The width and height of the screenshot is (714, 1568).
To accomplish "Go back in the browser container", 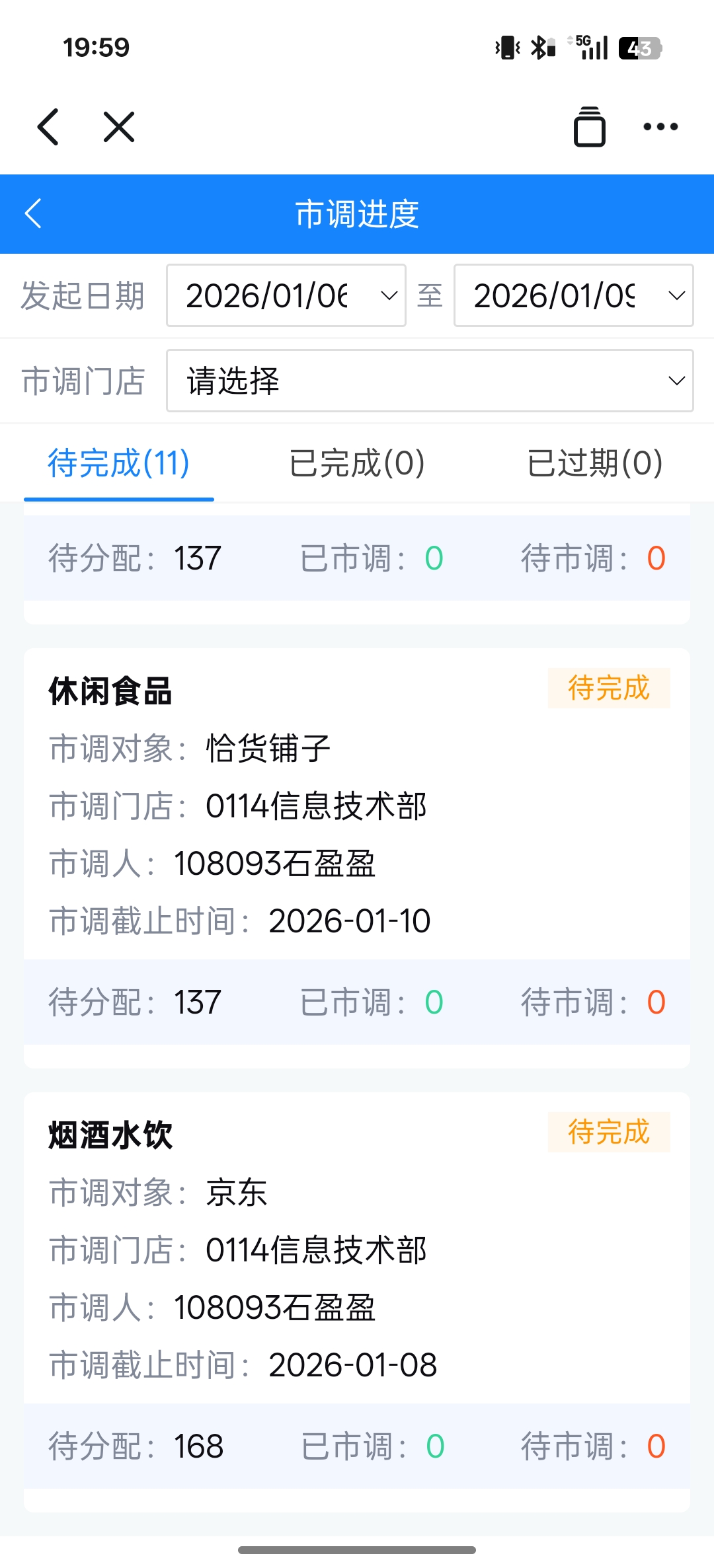I will tap(48, 127).
